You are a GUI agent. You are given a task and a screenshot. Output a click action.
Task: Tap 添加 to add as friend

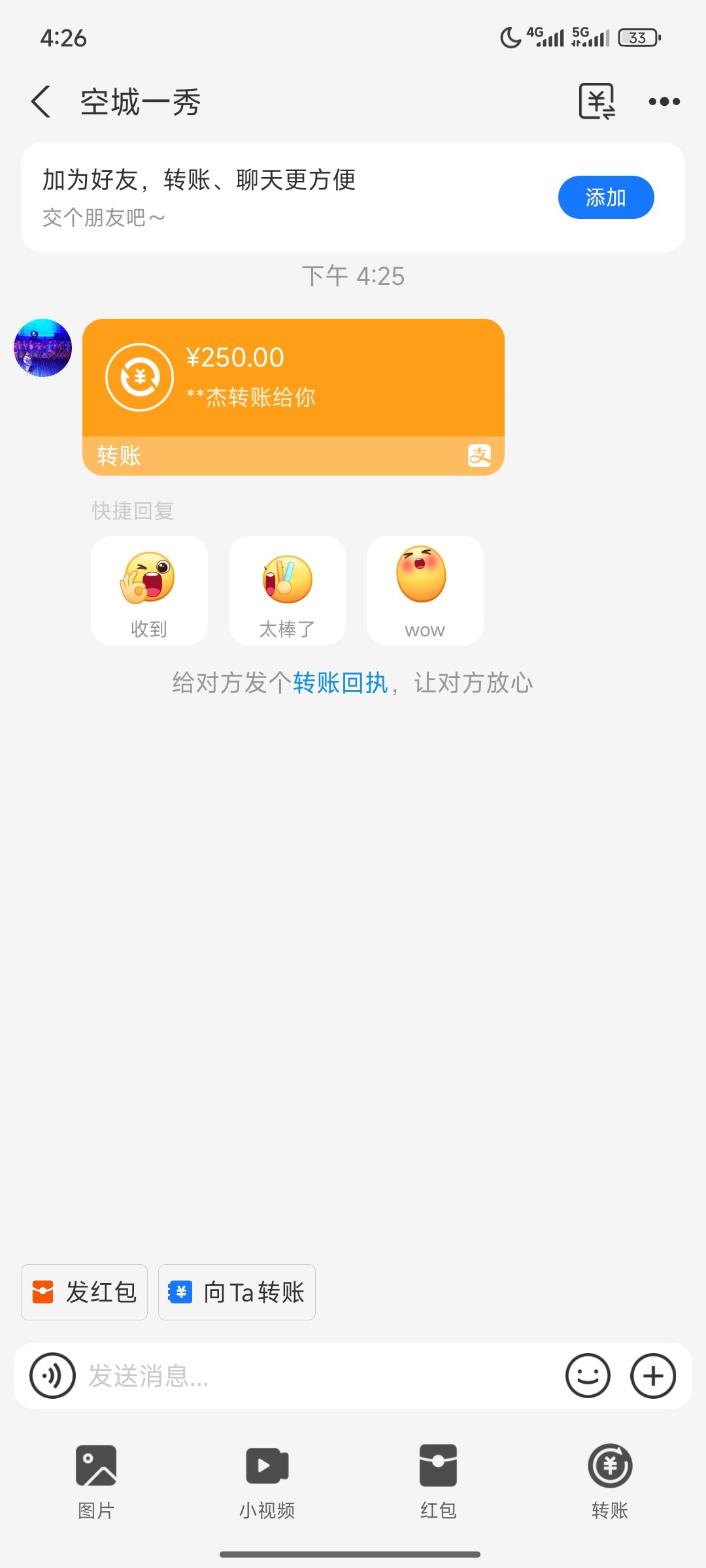(605, 197)
